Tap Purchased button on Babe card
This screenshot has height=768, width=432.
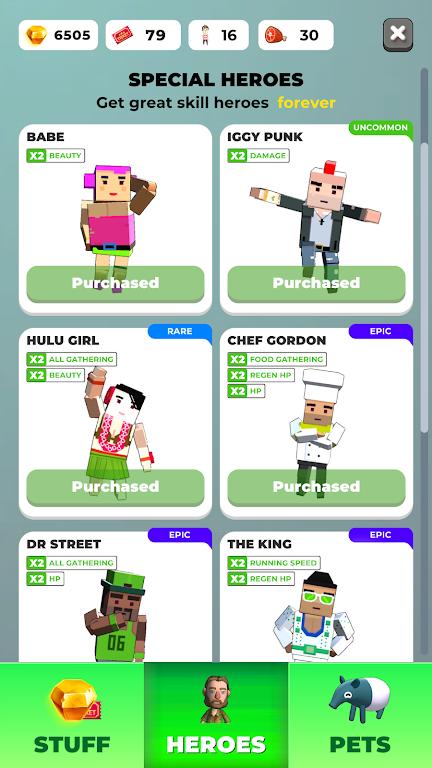point(116,284)
